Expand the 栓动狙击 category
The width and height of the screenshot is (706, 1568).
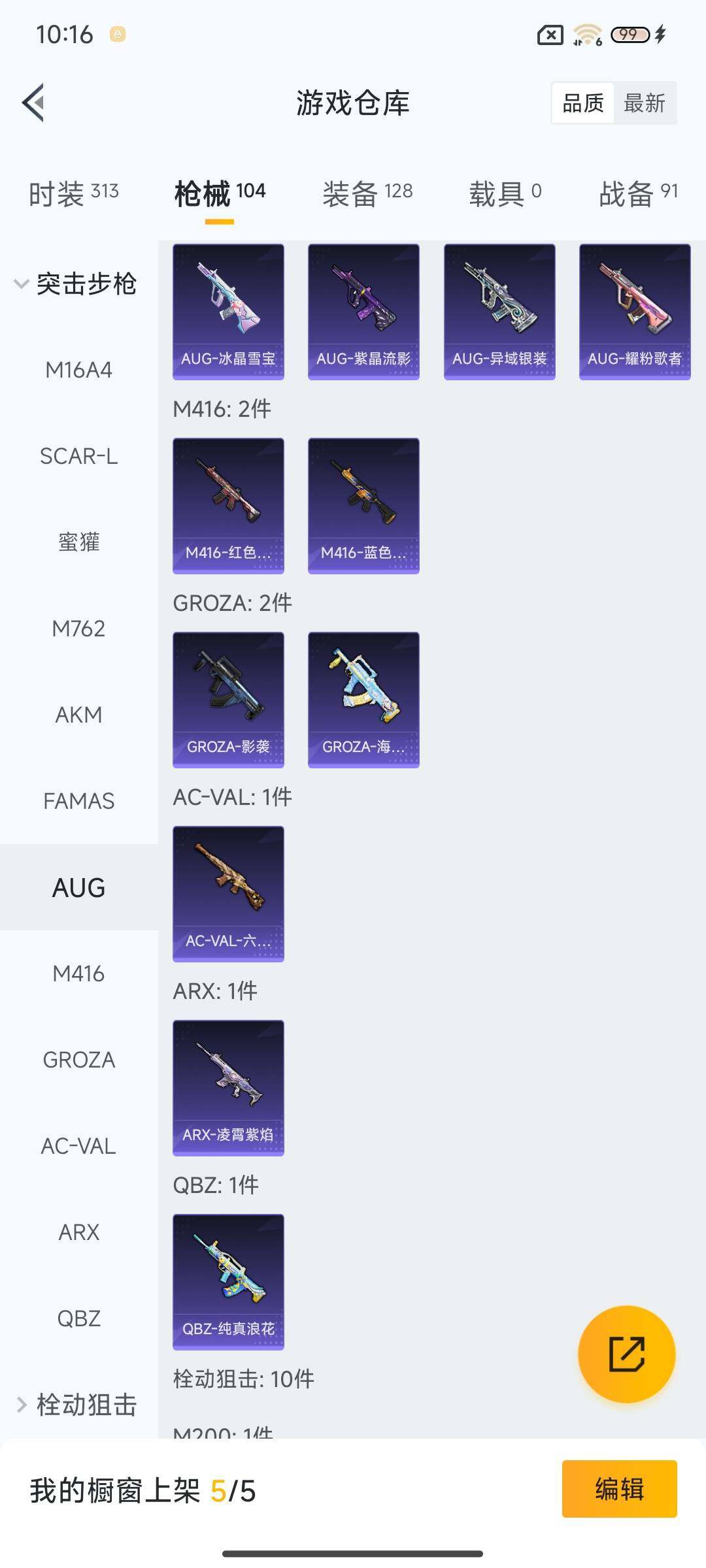(x=75, y=1405)
